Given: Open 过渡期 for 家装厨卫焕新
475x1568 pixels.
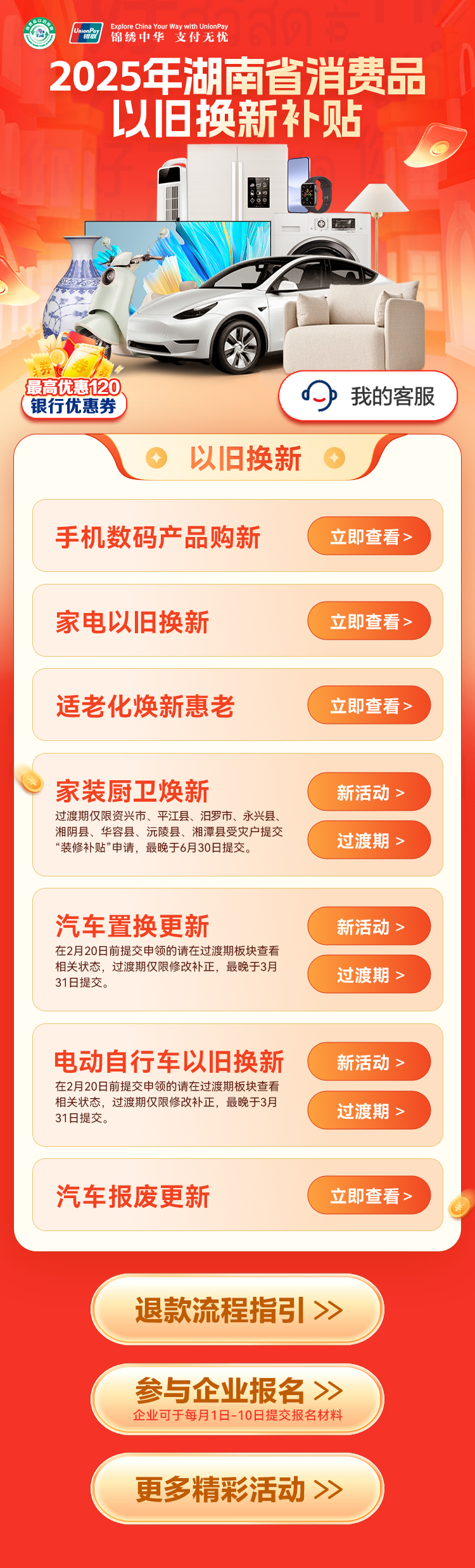Looking at the screenshot, I should (369, 840).
